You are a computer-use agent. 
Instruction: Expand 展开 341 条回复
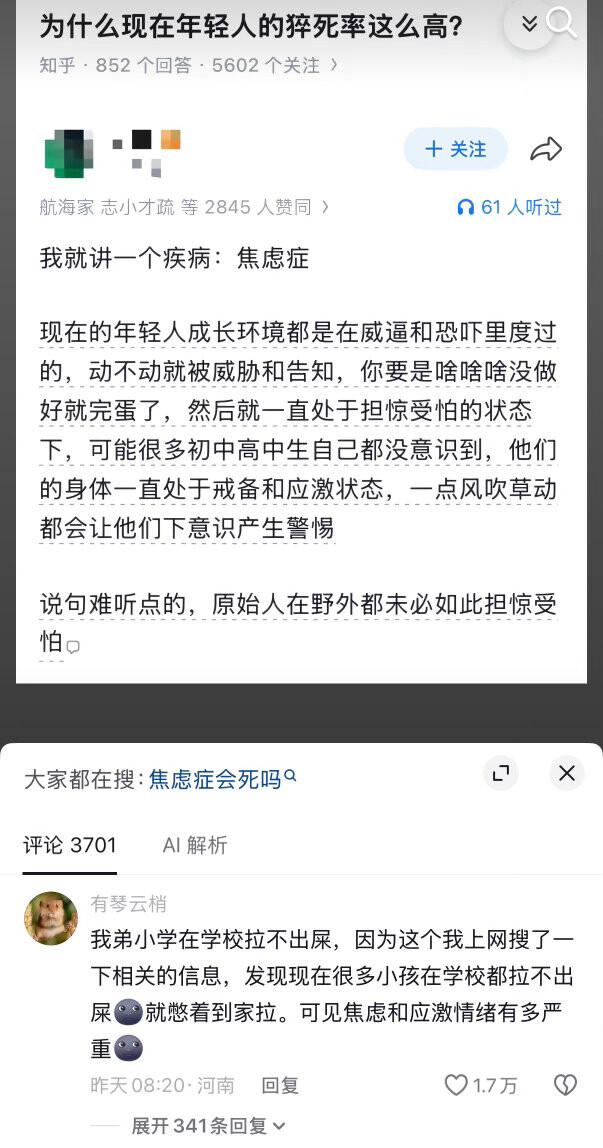(x=208, y=1125)
